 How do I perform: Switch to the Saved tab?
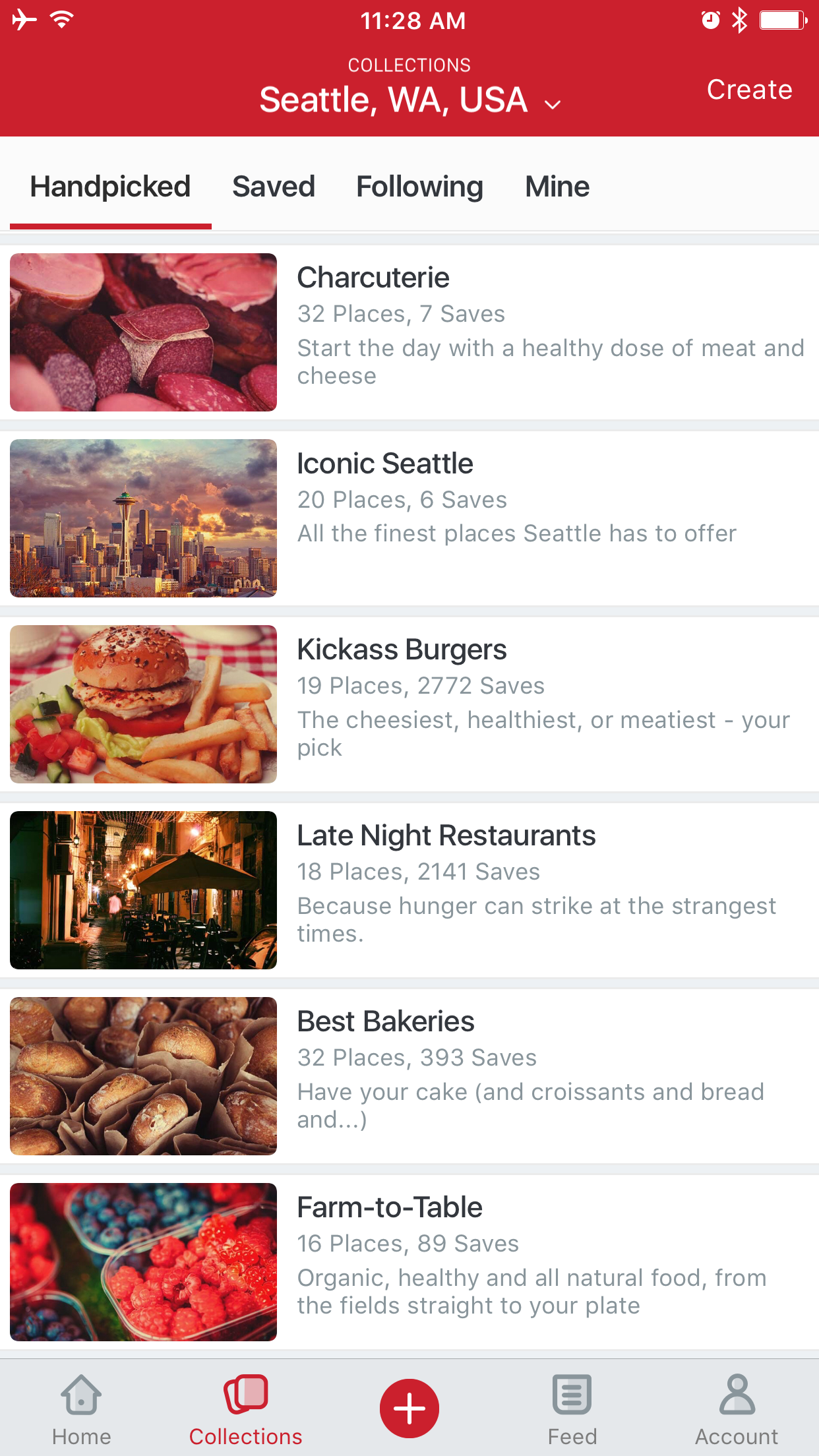click(x=274, y=187)
